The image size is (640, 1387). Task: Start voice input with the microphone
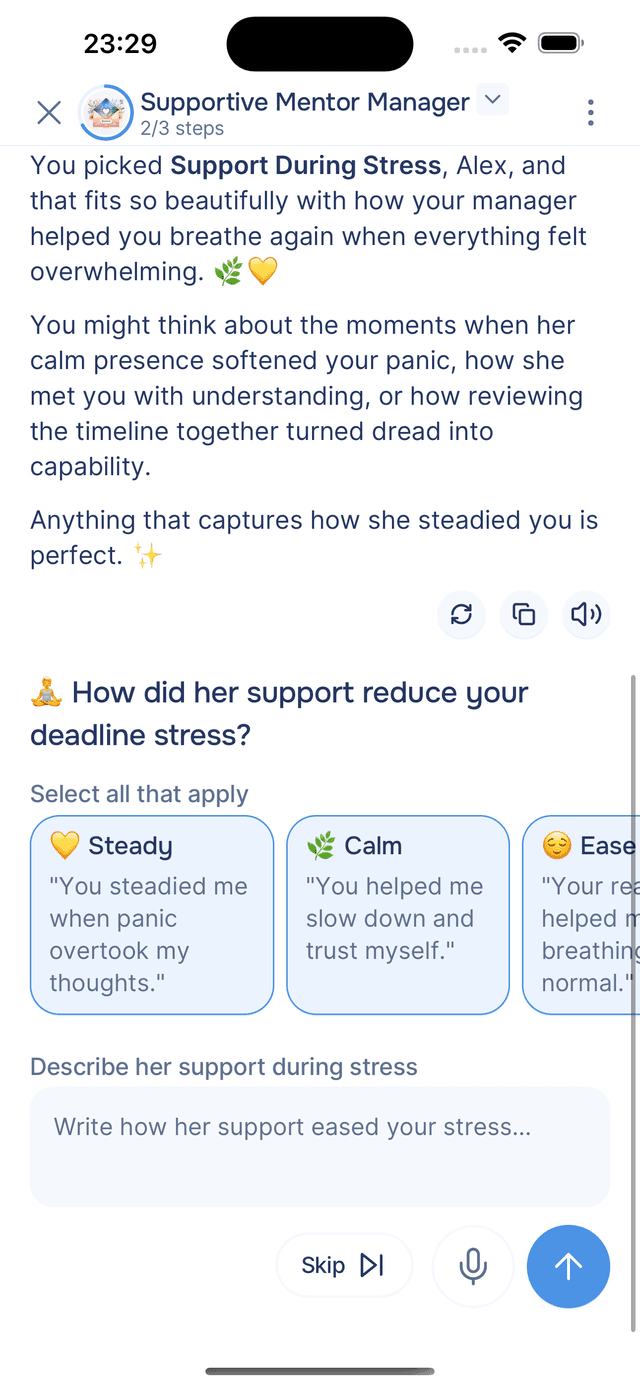point(473,1266)
